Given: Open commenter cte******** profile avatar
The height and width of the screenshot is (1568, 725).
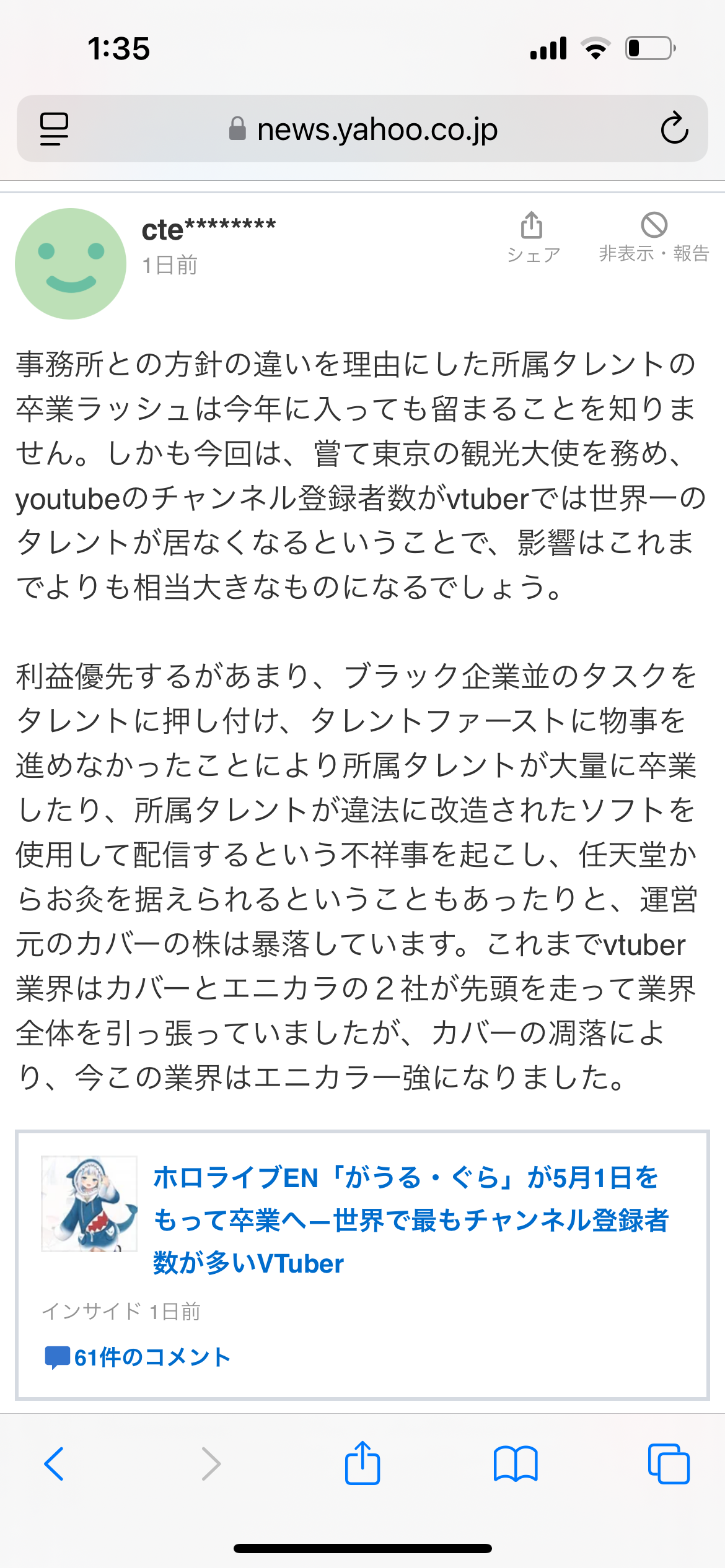Looking at the screenshot, I should pyautogui.click(x=71, y=264).
